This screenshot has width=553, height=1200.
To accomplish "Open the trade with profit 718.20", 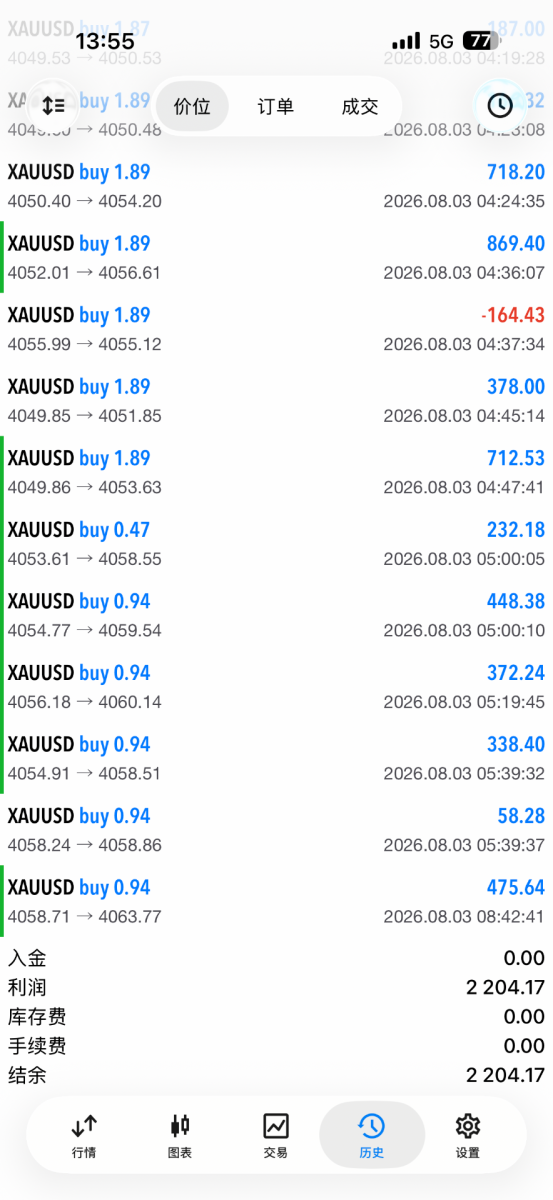I will [x=276, y=186].
